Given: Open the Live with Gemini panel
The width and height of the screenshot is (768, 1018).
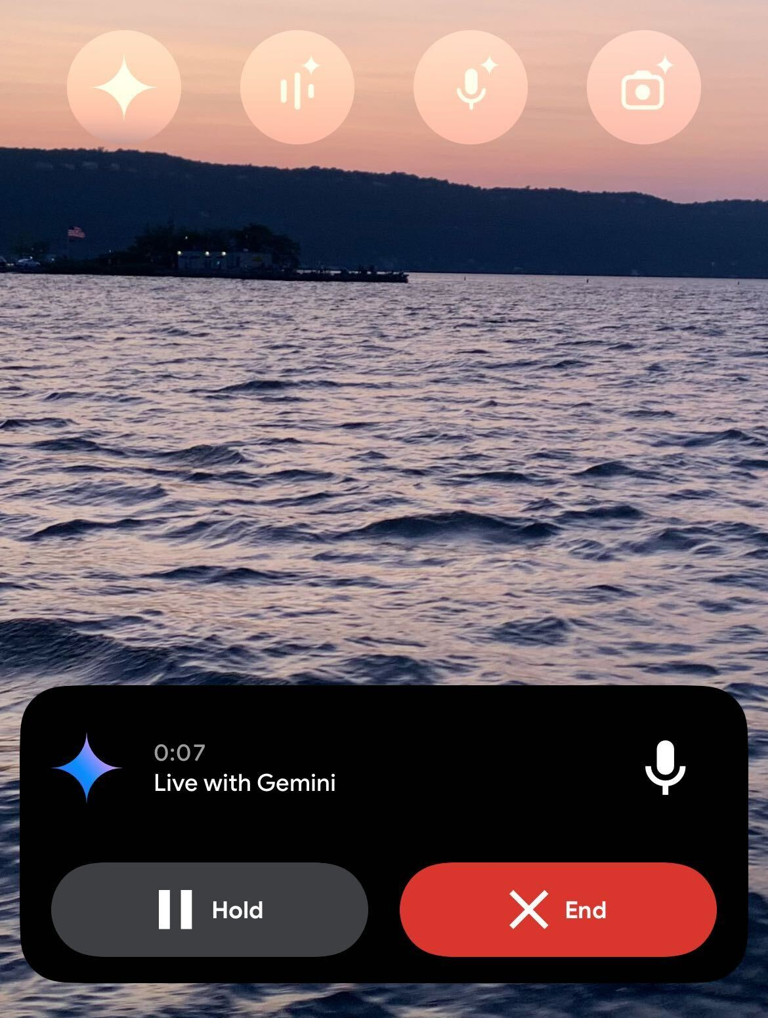Looking at the screenshot, I should point(245,782).
